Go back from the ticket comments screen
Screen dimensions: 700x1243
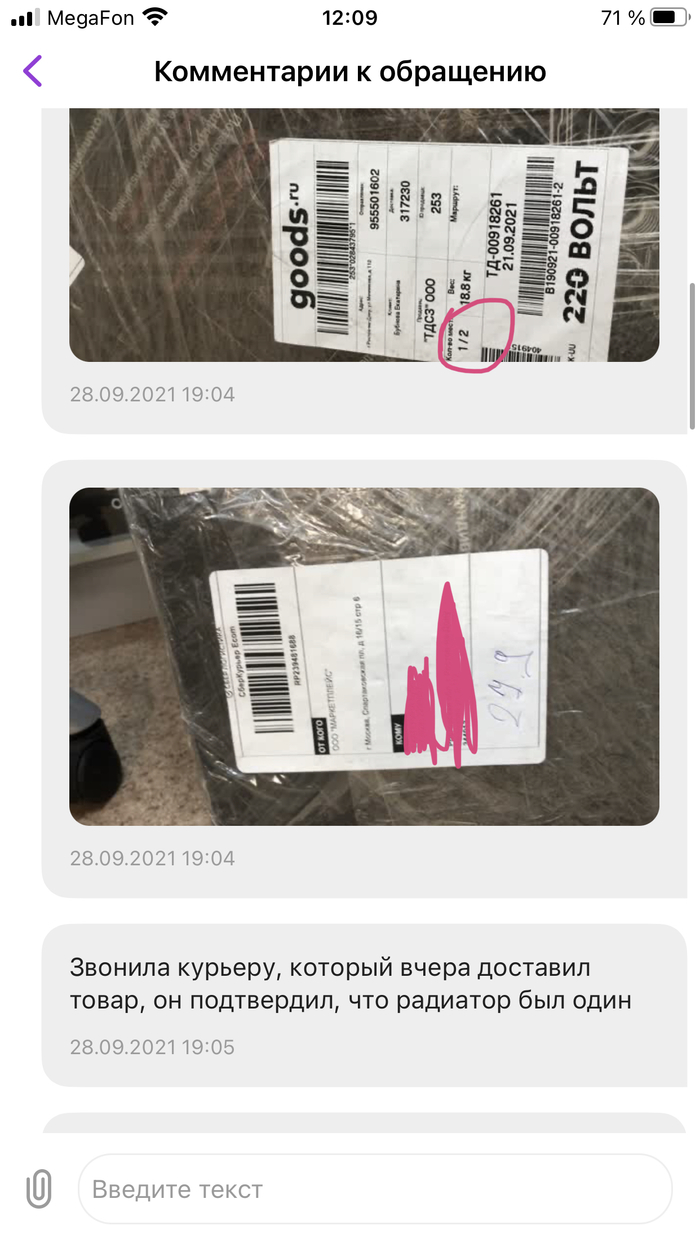[33, 72]
